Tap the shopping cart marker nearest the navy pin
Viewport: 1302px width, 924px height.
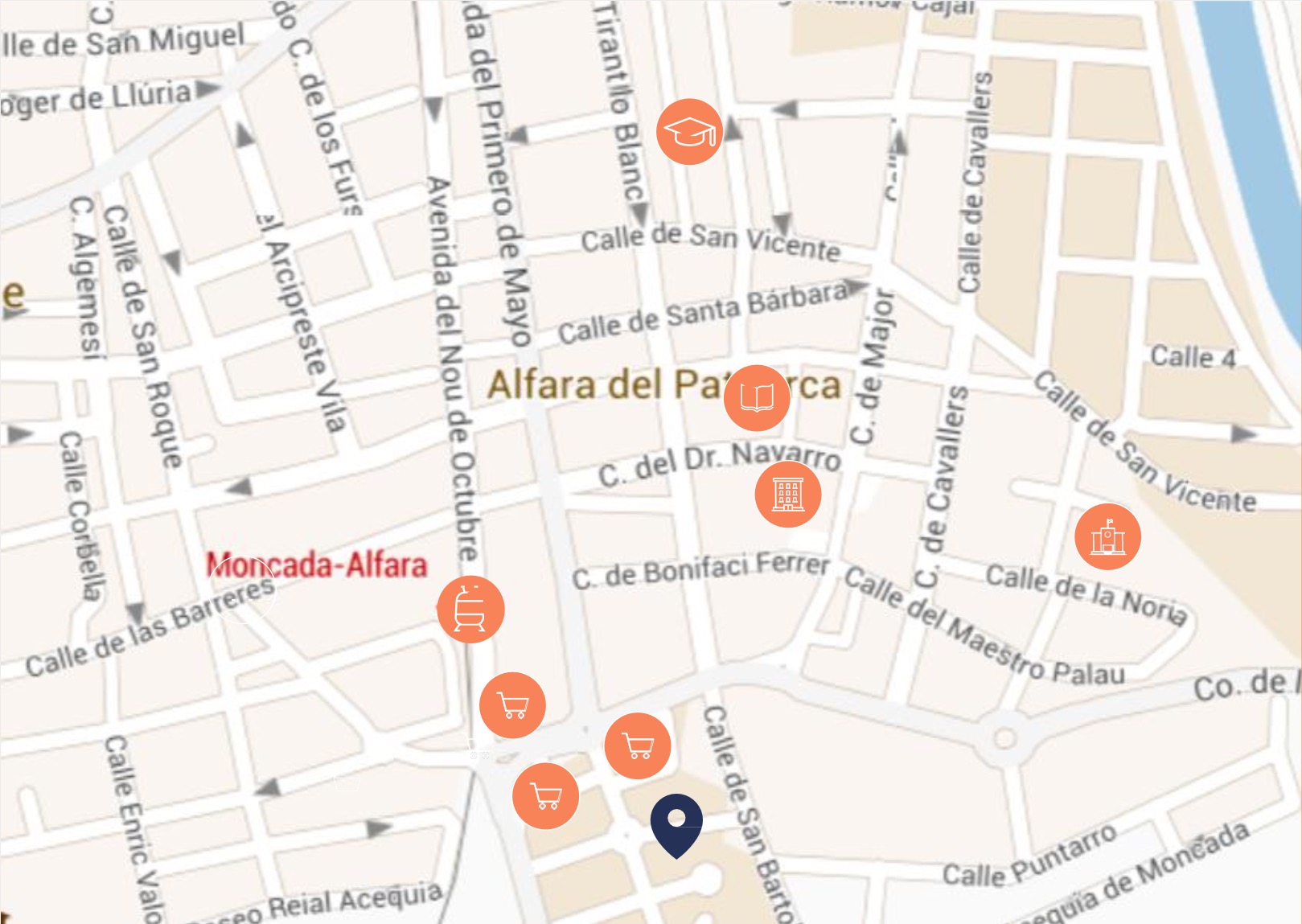click(546, 796)
